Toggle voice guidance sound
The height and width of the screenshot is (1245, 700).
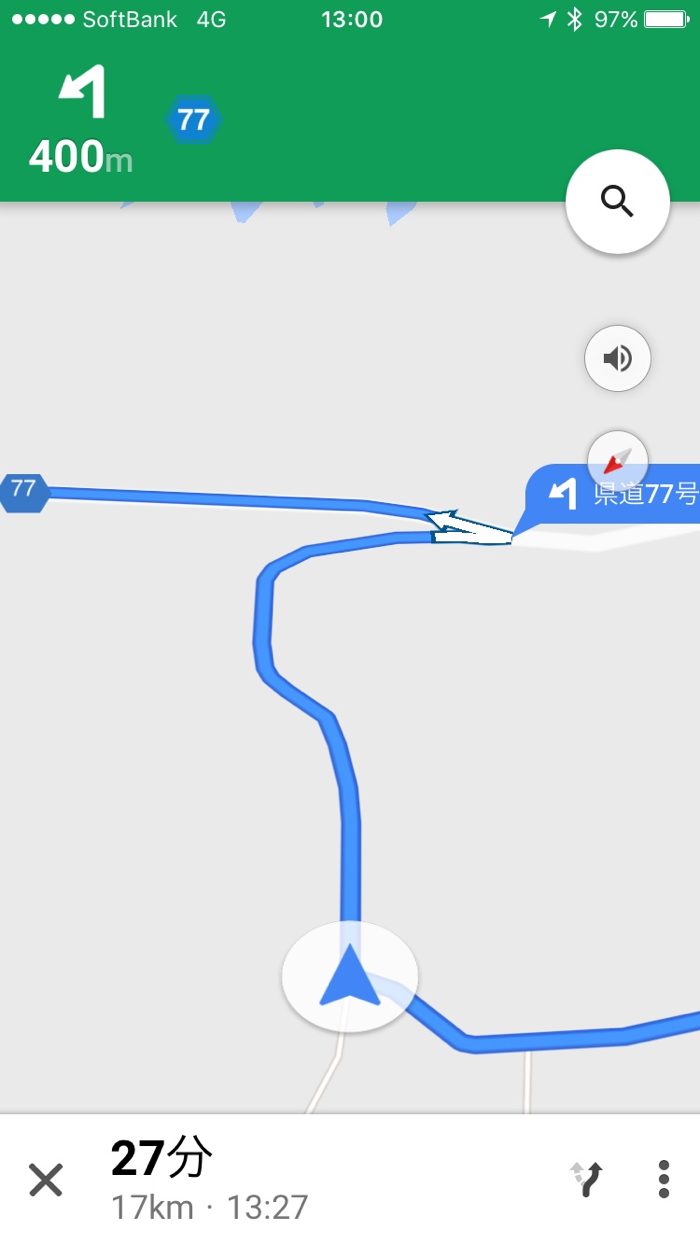click(x=617, y=358)
